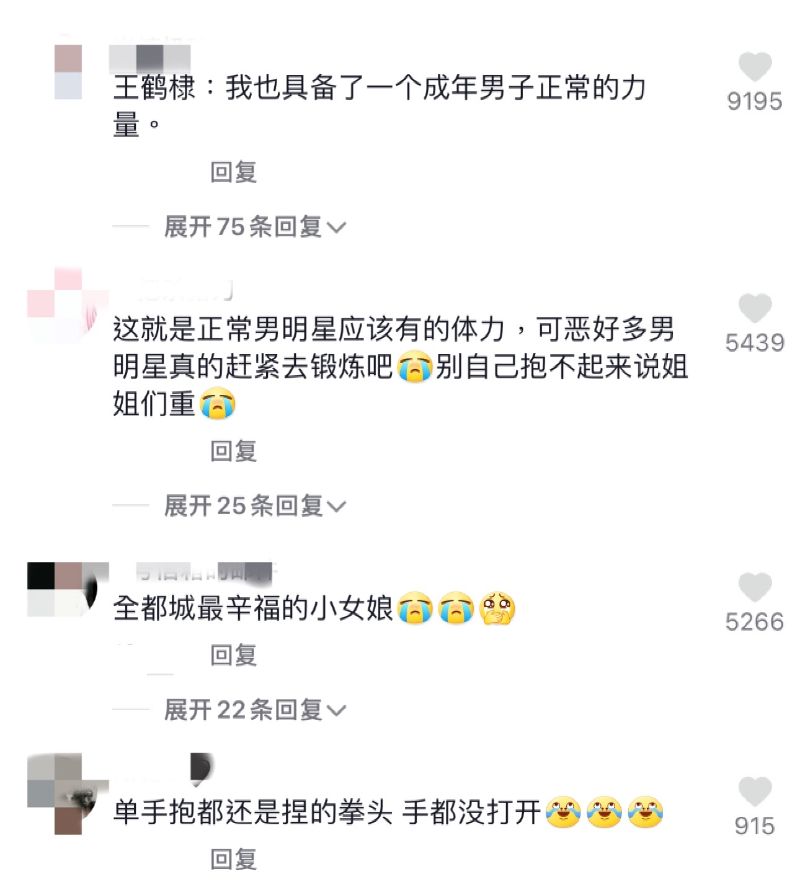Like the comment about 王鹤棣
This screenshot has height=890, width=800.
point(755,69)
